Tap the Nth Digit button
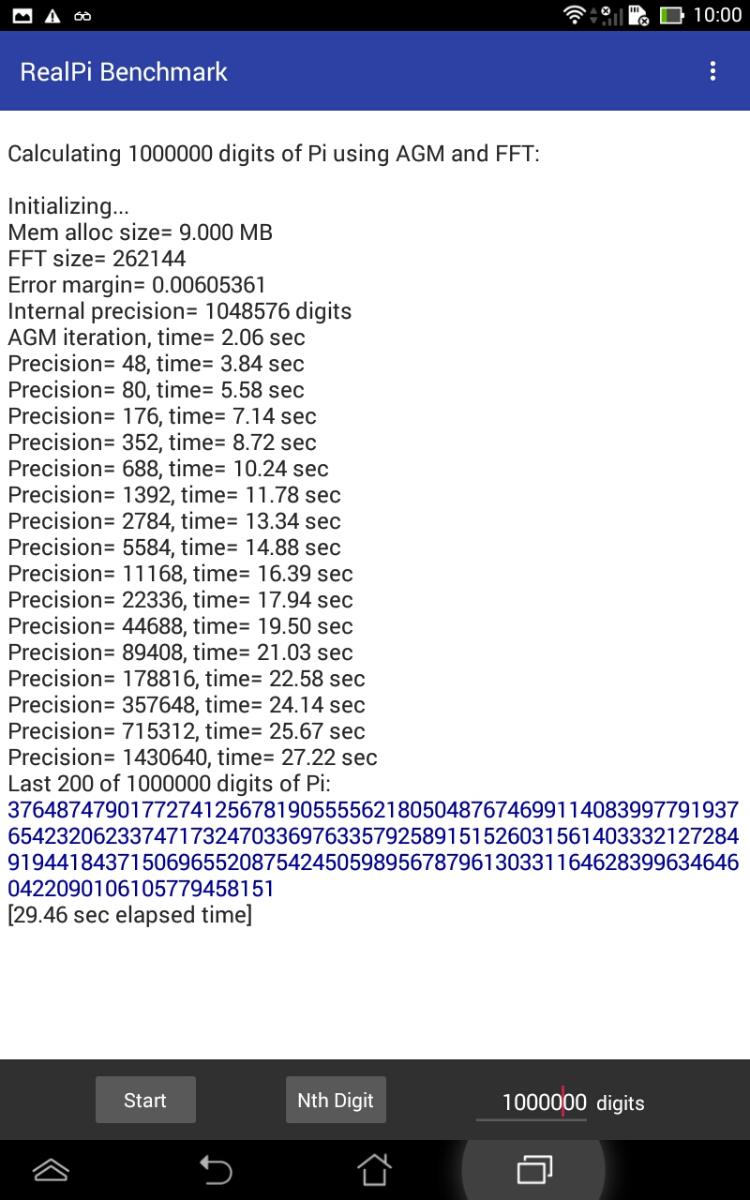This screenshot has height=1200, width=750. [x=335, y=1100]
